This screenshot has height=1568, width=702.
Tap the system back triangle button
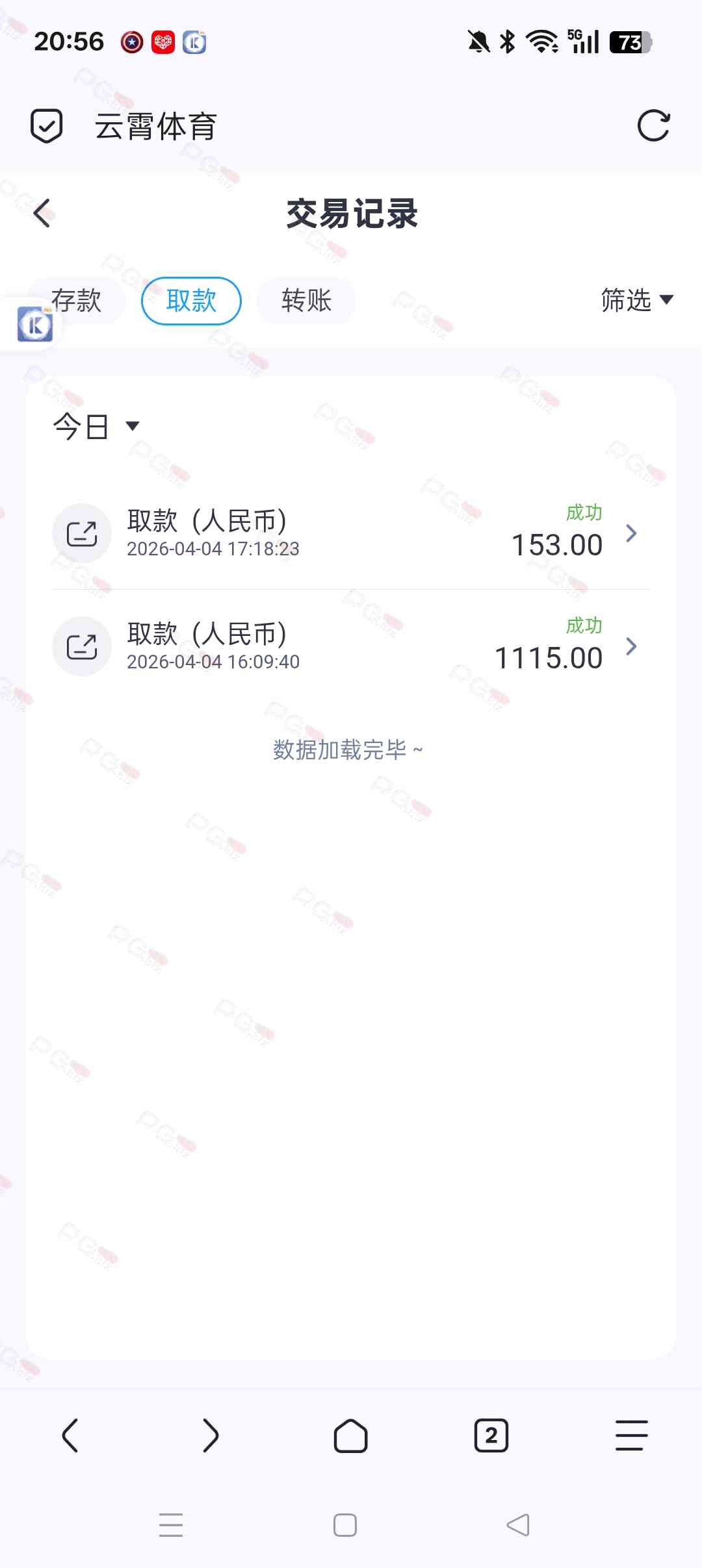pyautogui.click(x=518, y=1524)
